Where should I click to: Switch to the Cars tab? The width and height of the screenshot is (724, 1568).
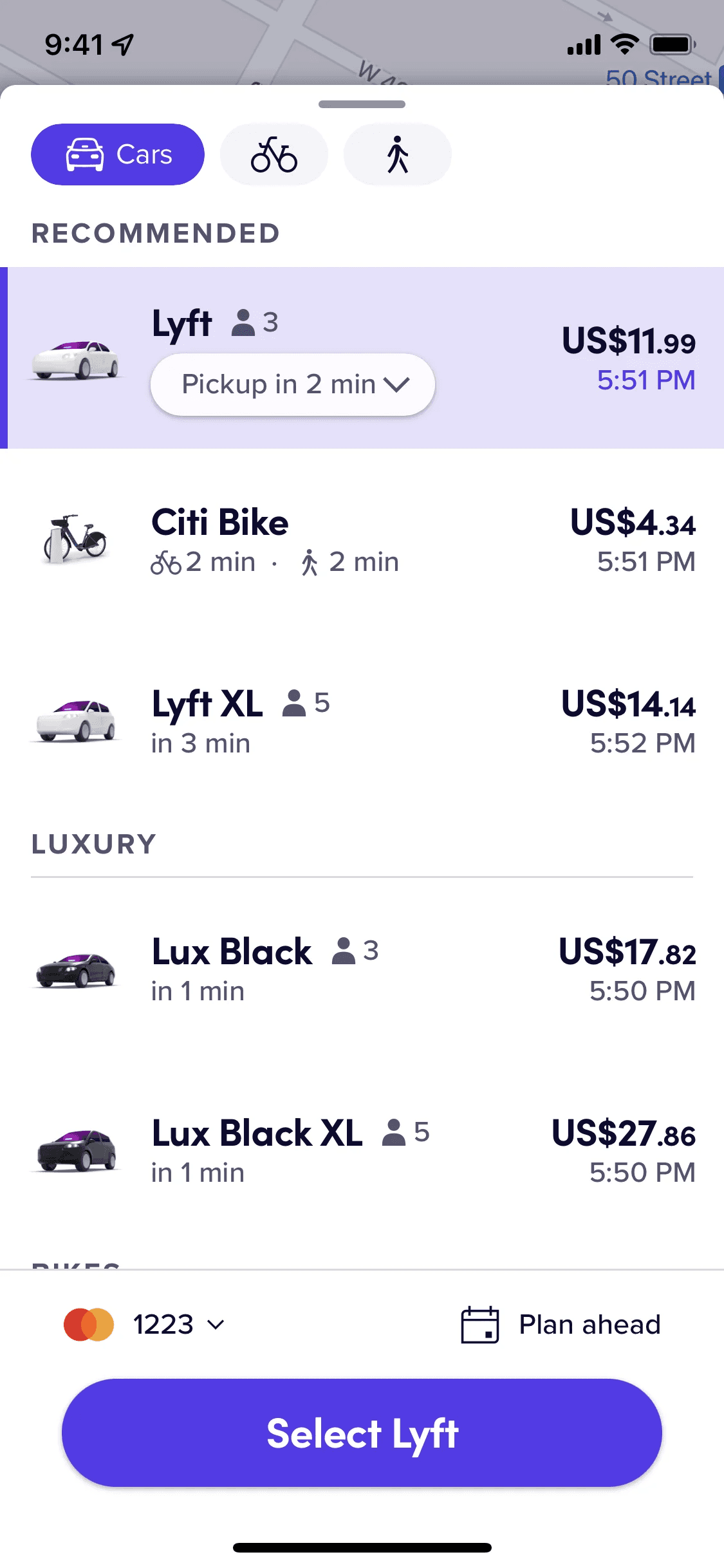(118, 154)
